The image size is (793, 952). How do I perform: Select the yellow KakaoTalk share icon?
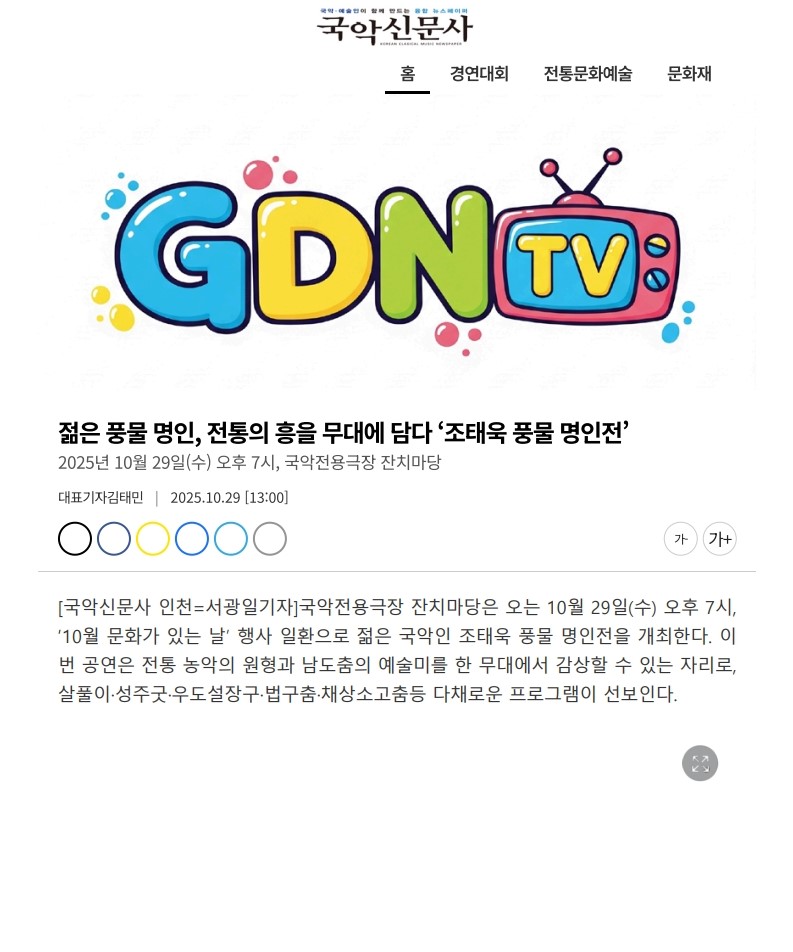click(153, 538)
